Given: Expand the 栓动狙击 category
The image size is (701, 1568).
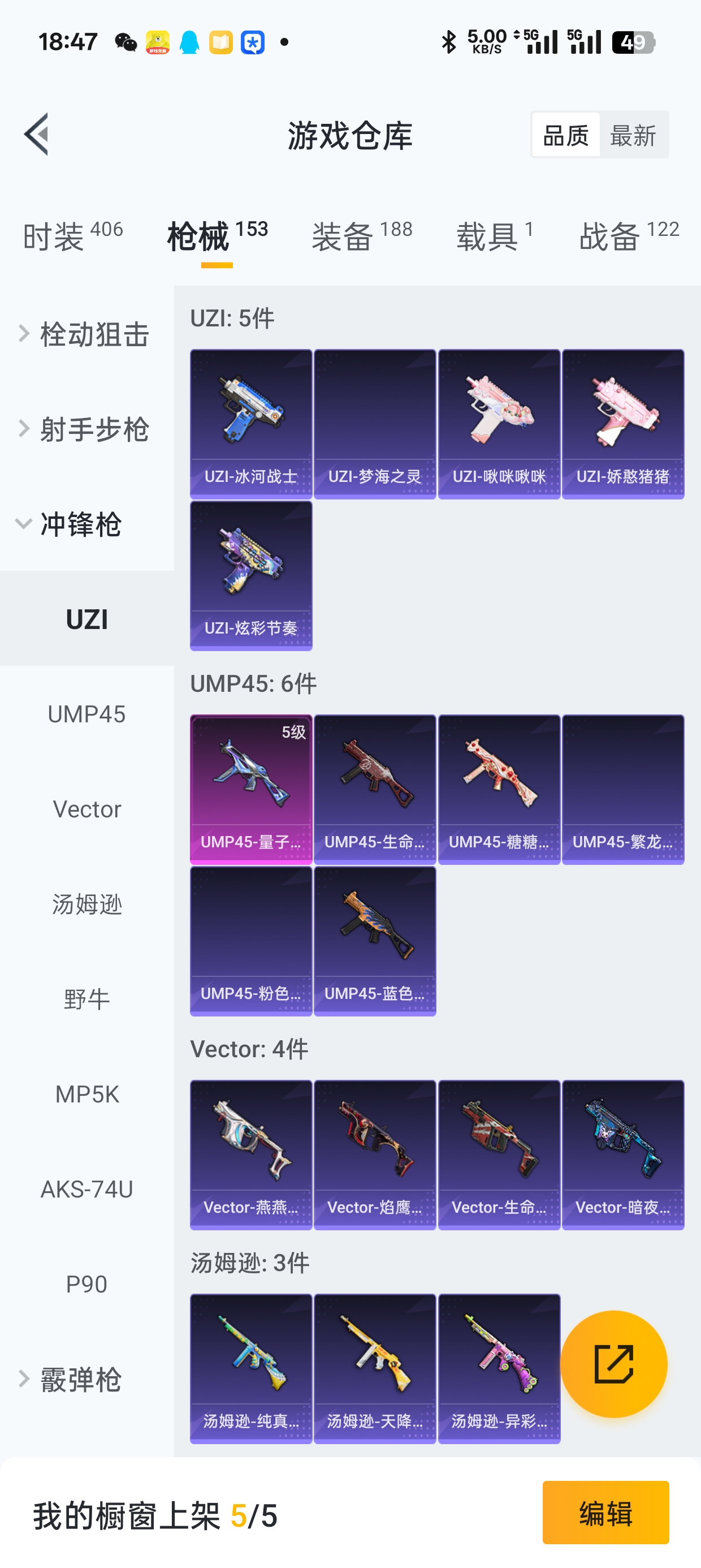Looking at the screenshot, I should click(x=85, y=334).
